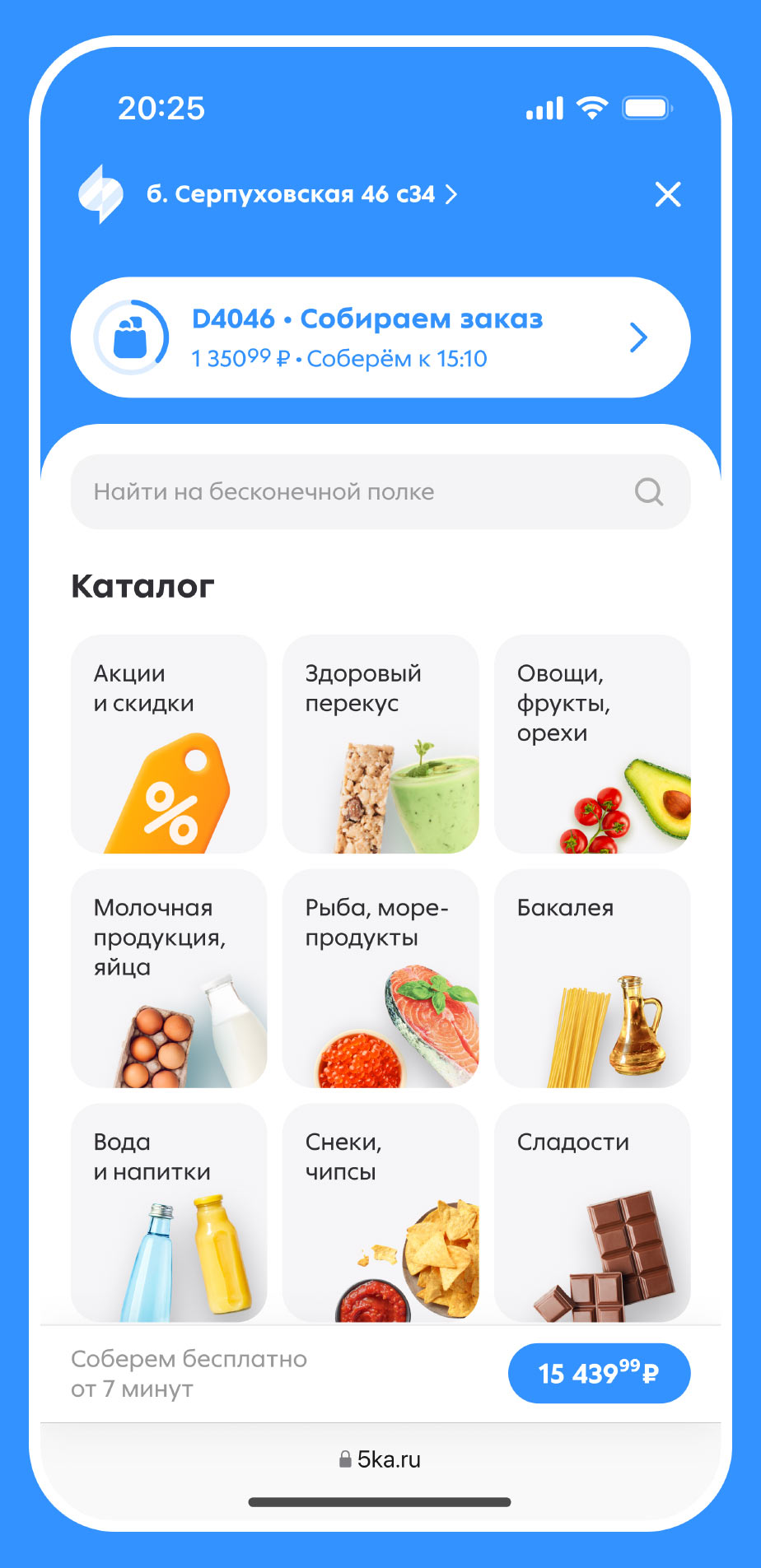
Task: Open the Сладости category
Action: pos(592,1212)
